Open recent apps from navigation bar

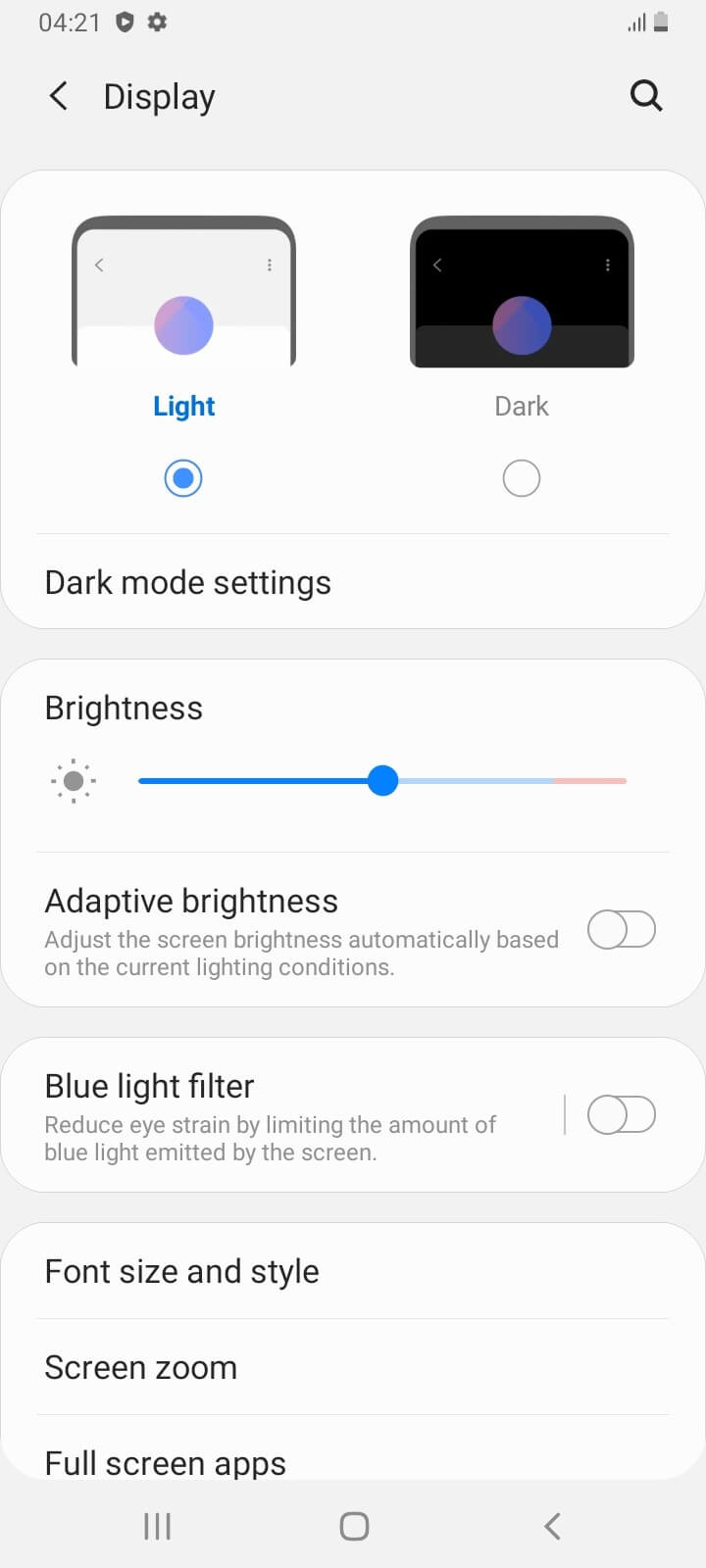tap(157, 1526)
